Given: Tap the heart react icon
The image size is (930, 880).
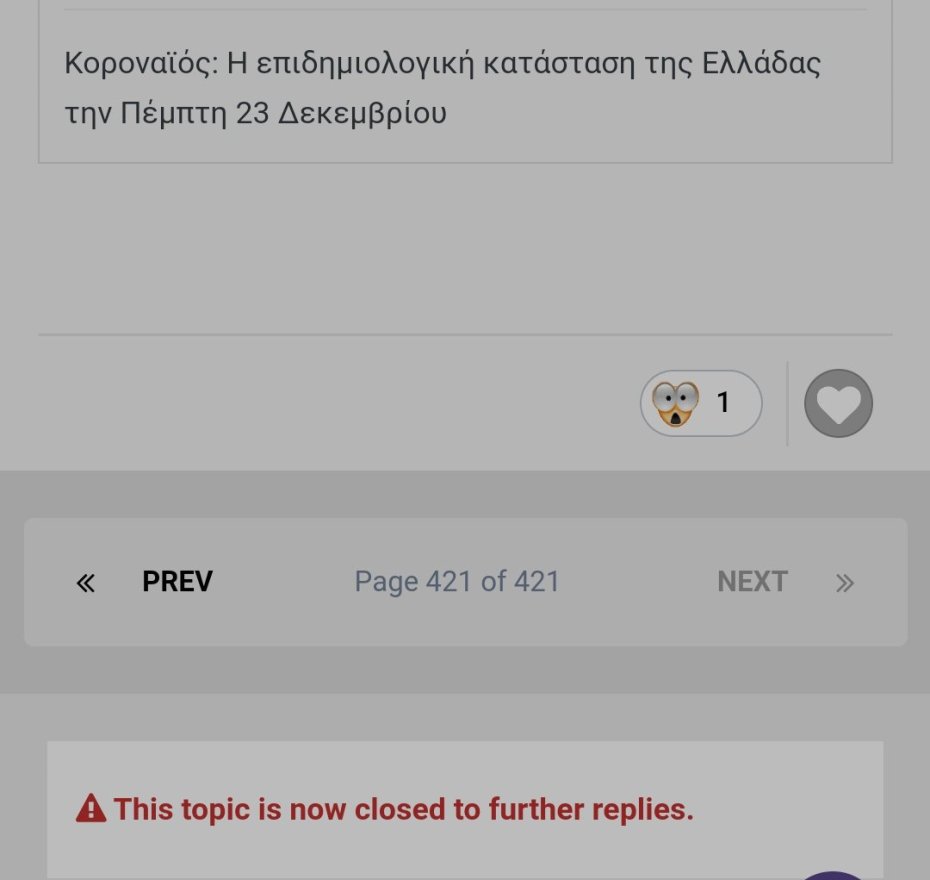Looking at the screenshot, I should click(838, 403).
